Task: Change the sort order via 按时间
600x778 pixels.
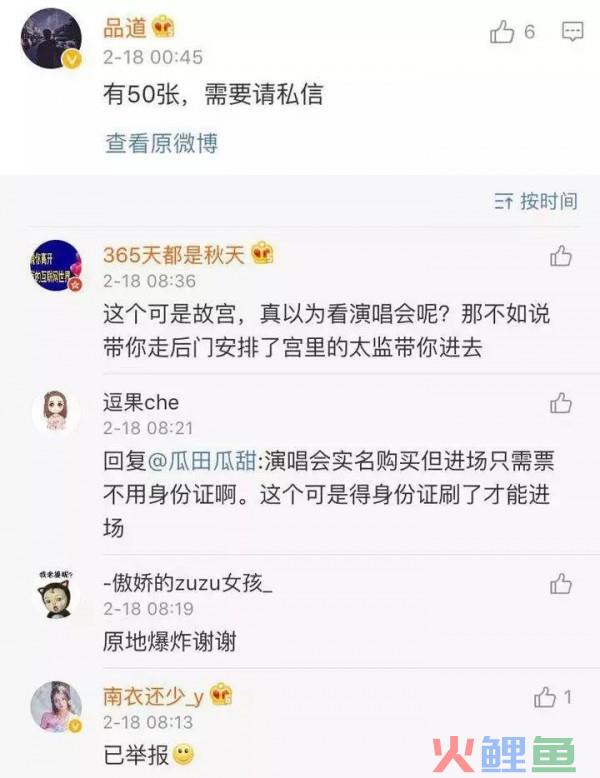Action: pos(537,201)
